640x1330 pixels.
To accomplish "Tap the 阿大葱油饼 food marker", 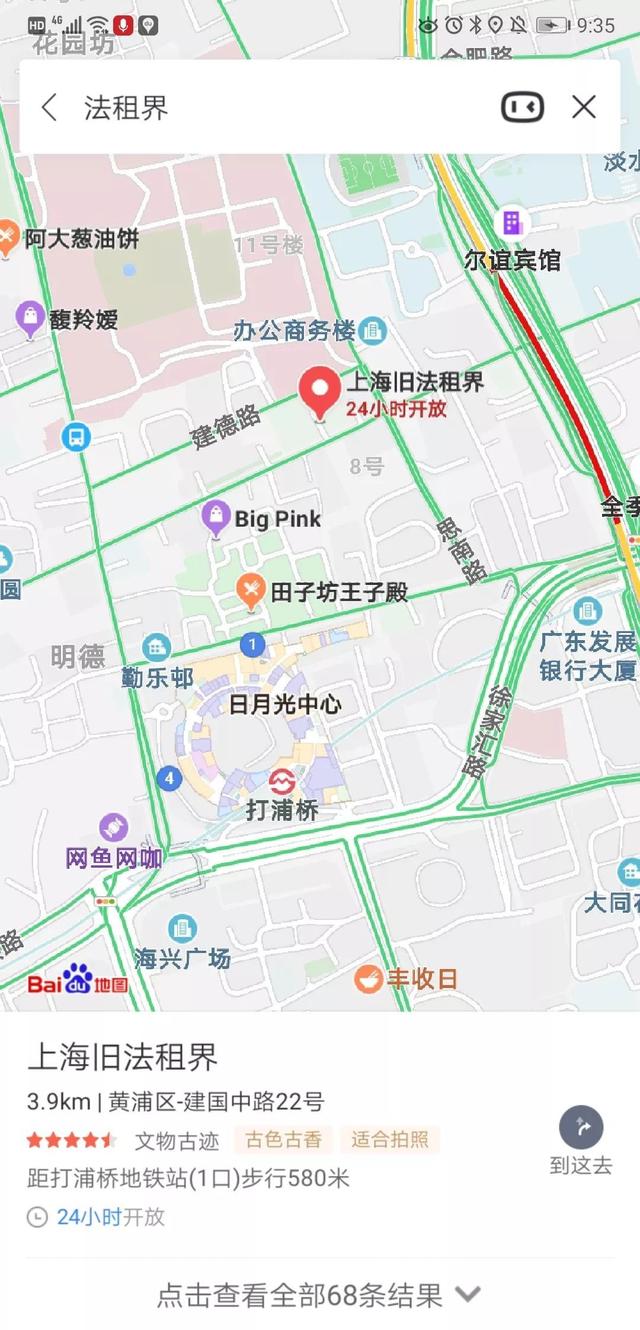I will (x=8, y=239).
